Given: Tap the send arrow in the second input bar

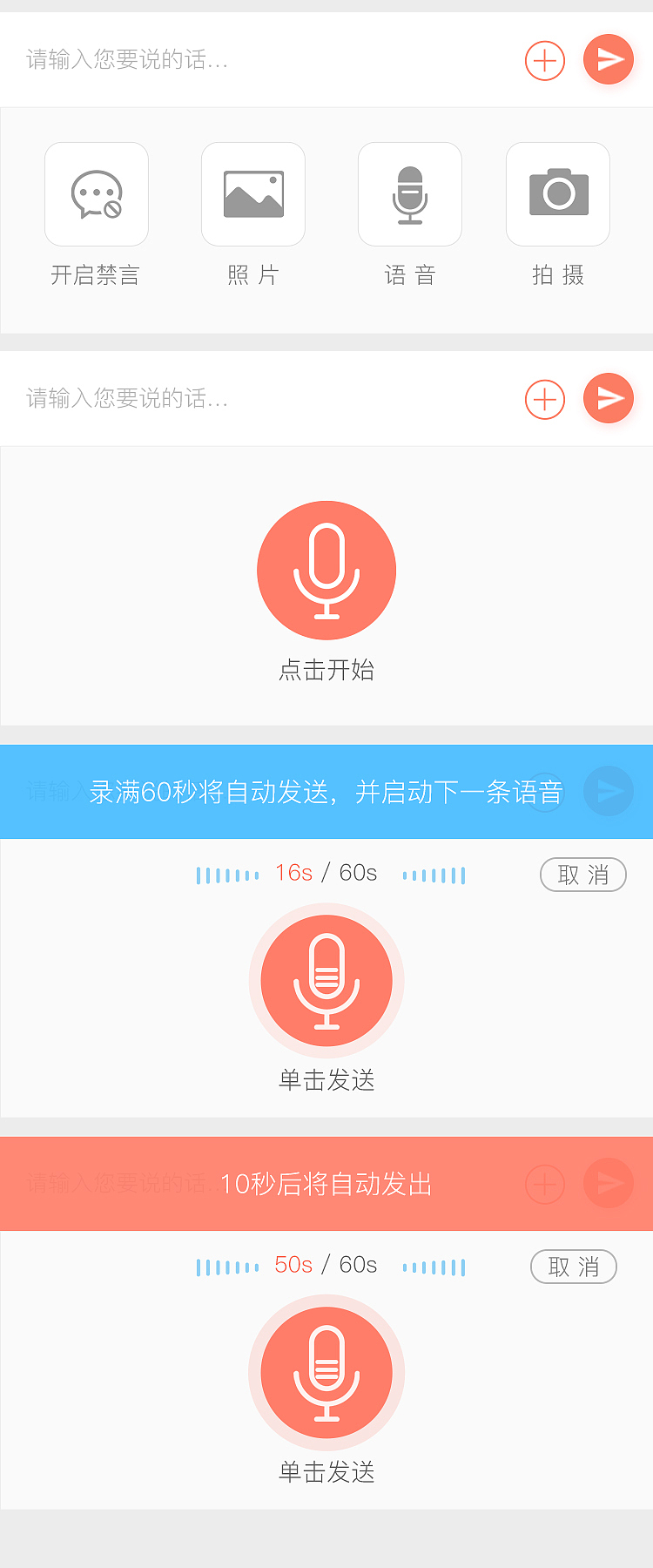Looking at the screenshot, I should [609, 398].
